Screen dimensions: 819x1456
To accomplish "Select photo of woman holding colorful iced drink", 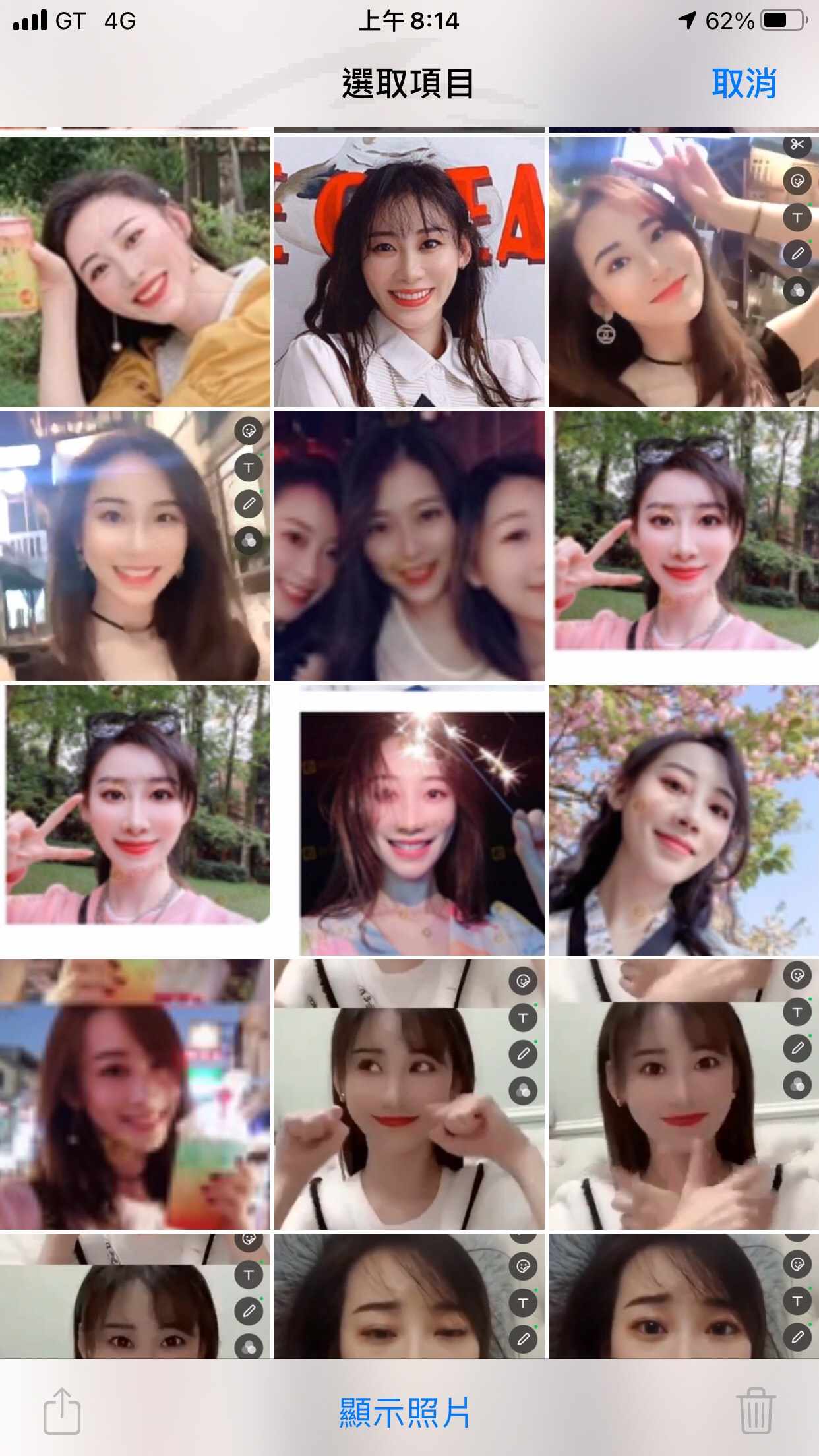I will pyautogui.click(x=135, y=1094).
